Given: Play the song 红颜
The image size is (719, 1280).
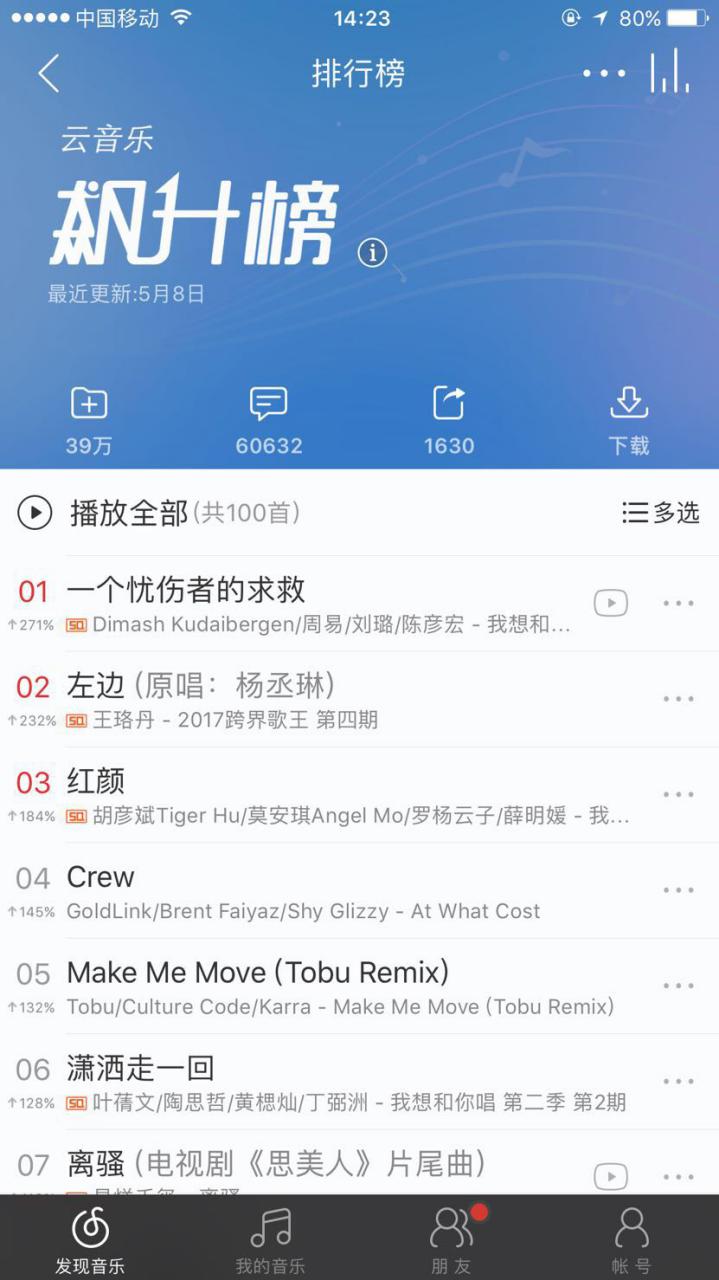Looking at the screenshot, I should [320, 795].
